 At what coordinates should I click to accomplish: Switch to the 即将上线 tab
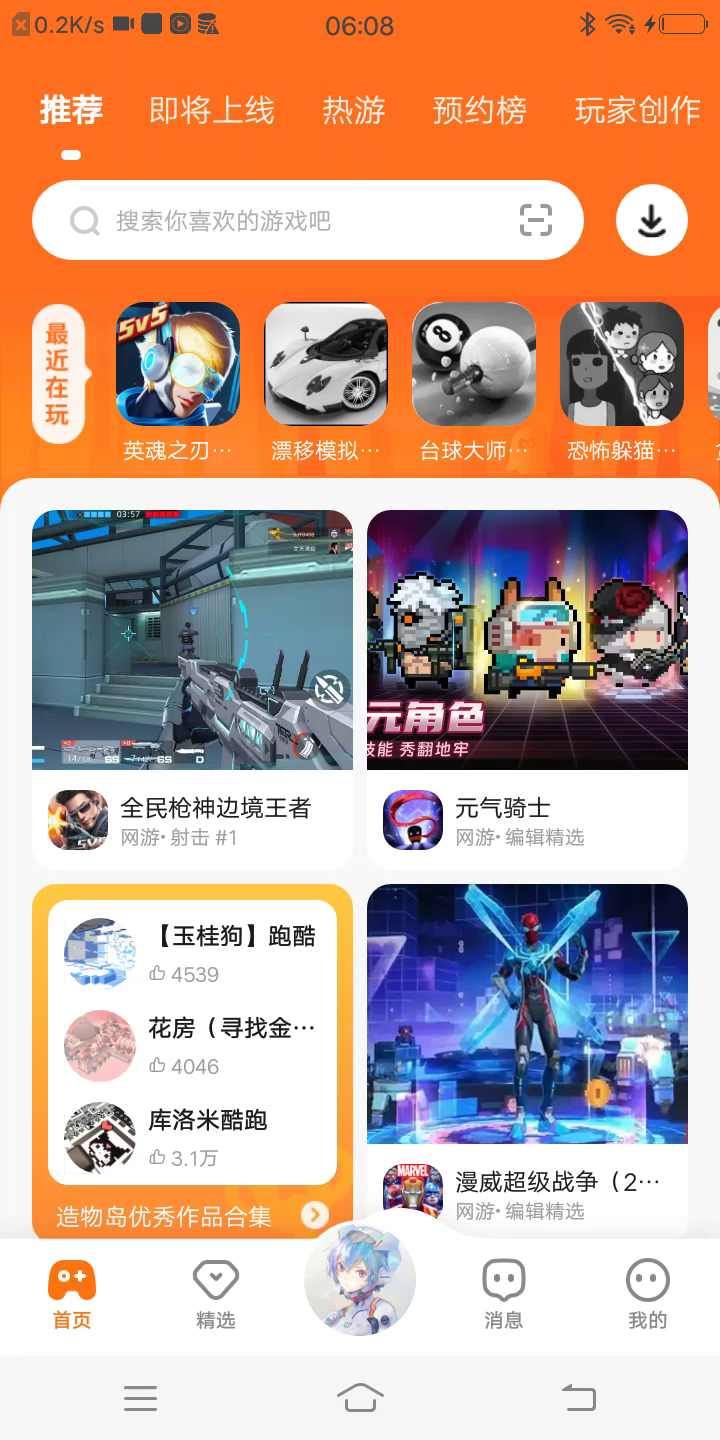(211, 110)
